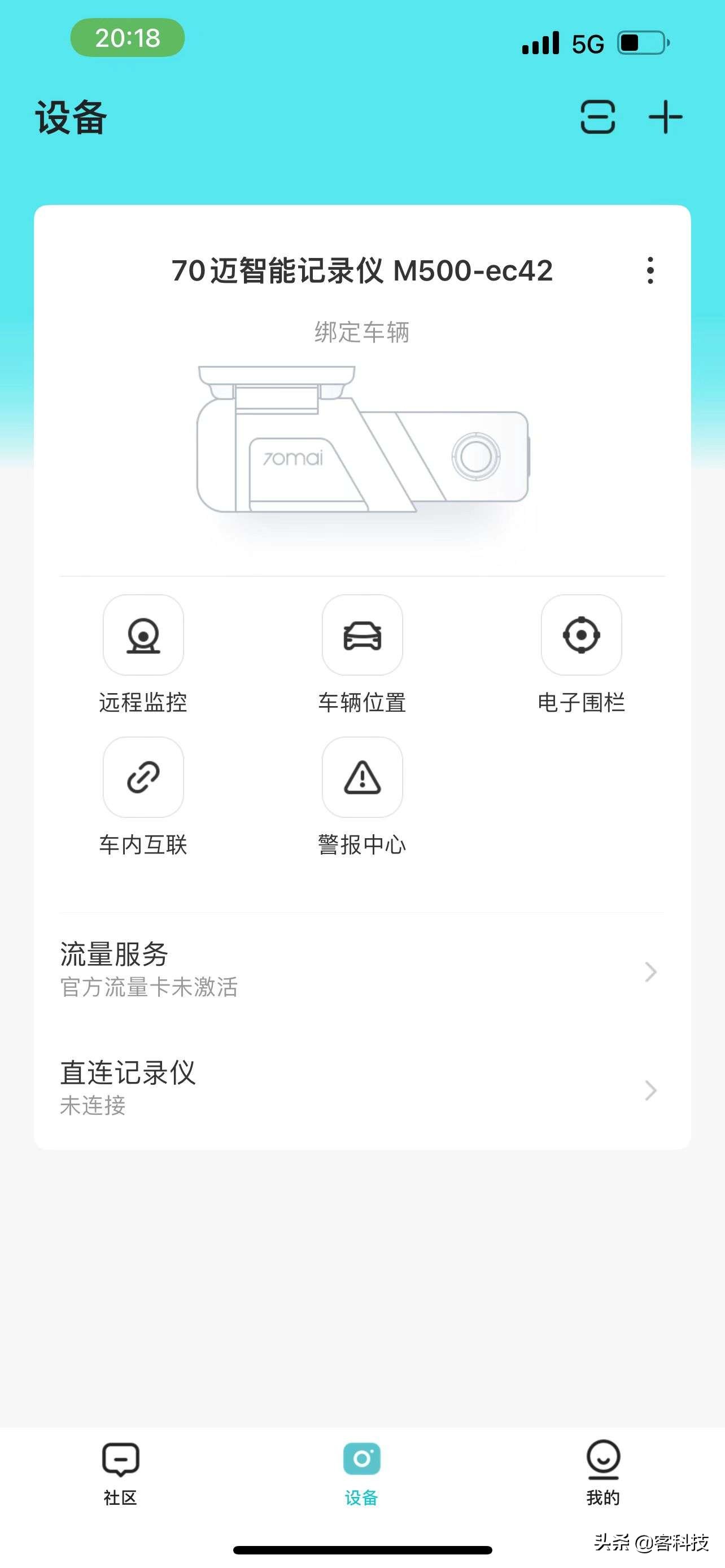The width and height of the screenshot is (725, 1568).
Task: Open 官方流量卡未激活 activation details
Action: coord(149,988)
